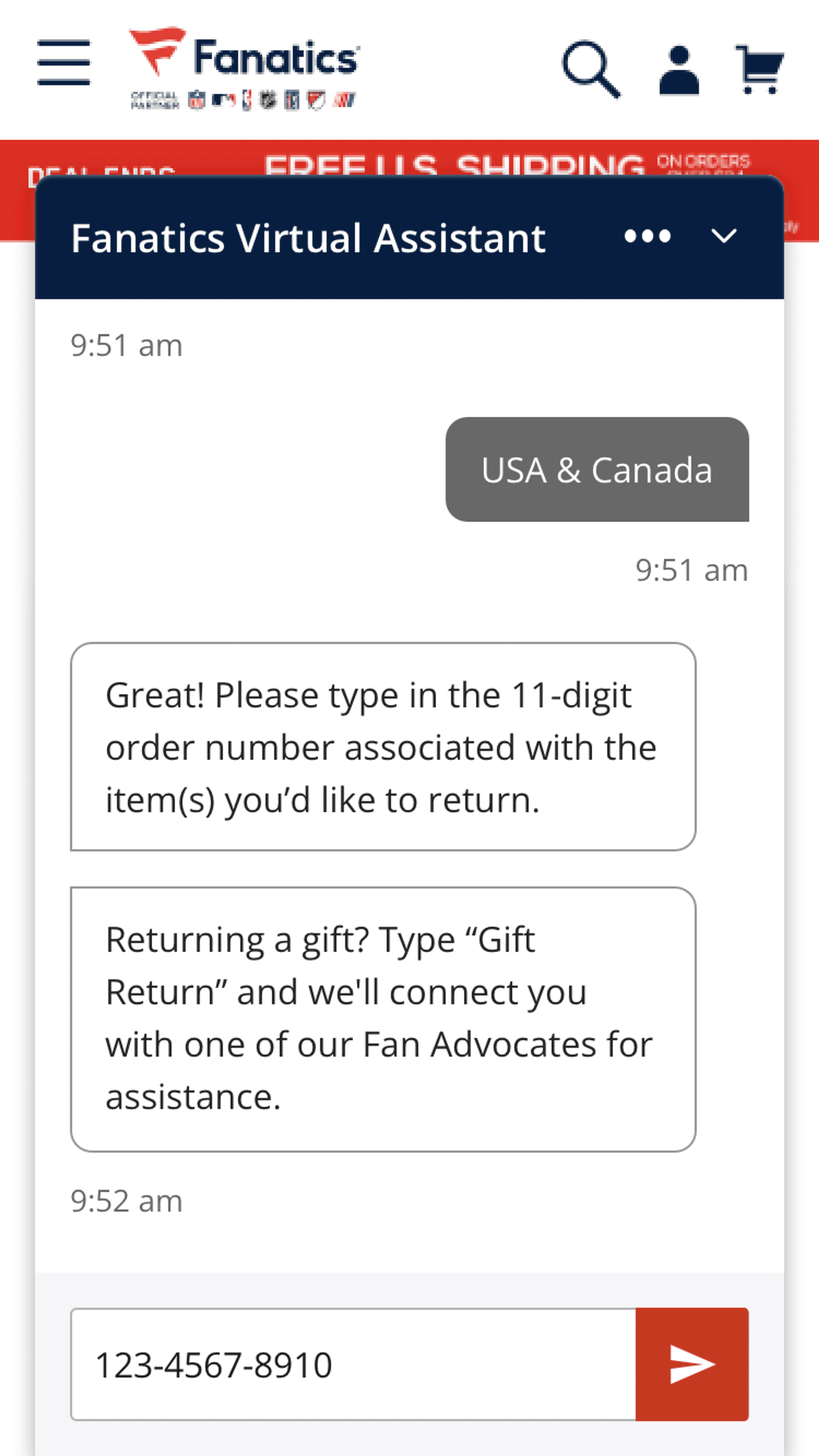Minimize the Fanatics Virtual Assistant chat
Screen dimensions: 819x1456
[x=723, y=236]
